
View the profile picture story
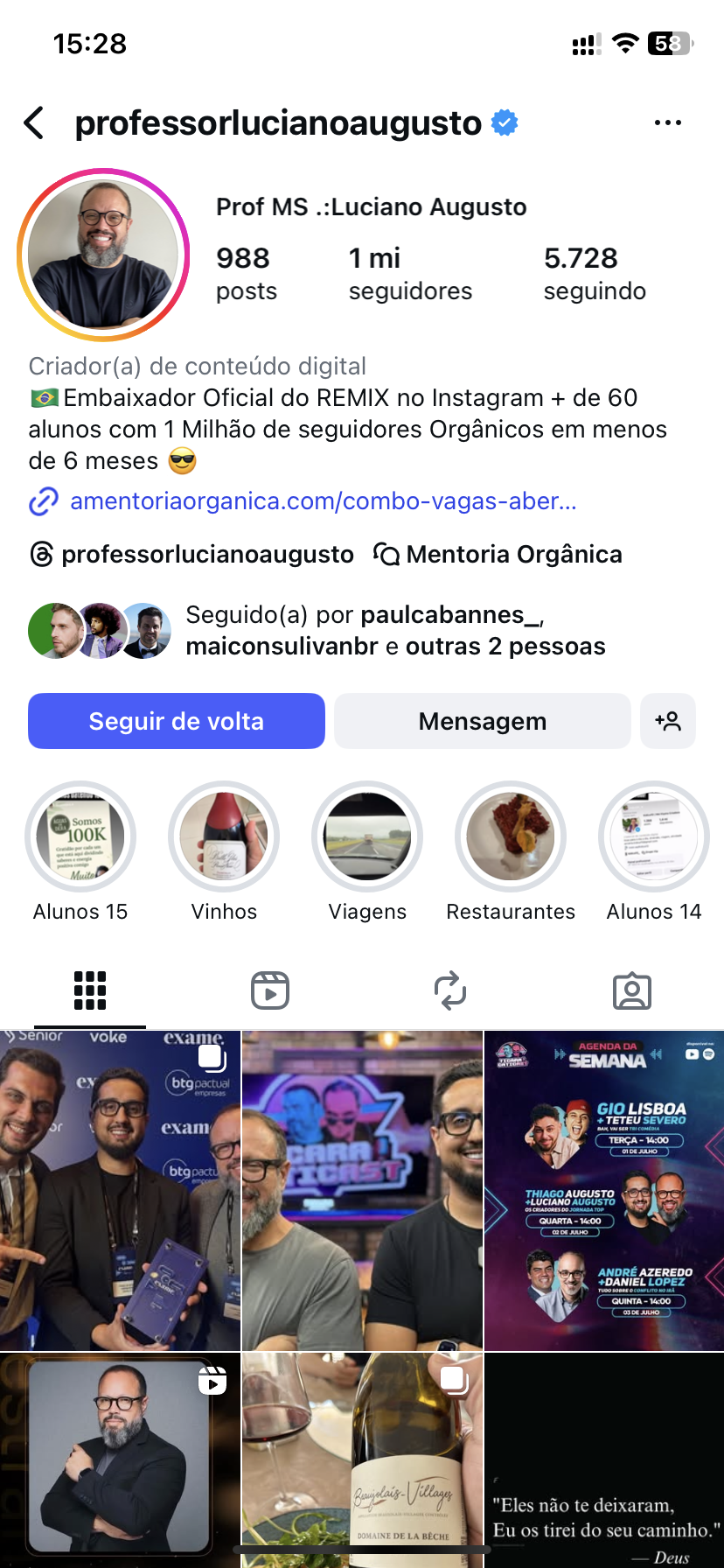click(x=103, y=255)
